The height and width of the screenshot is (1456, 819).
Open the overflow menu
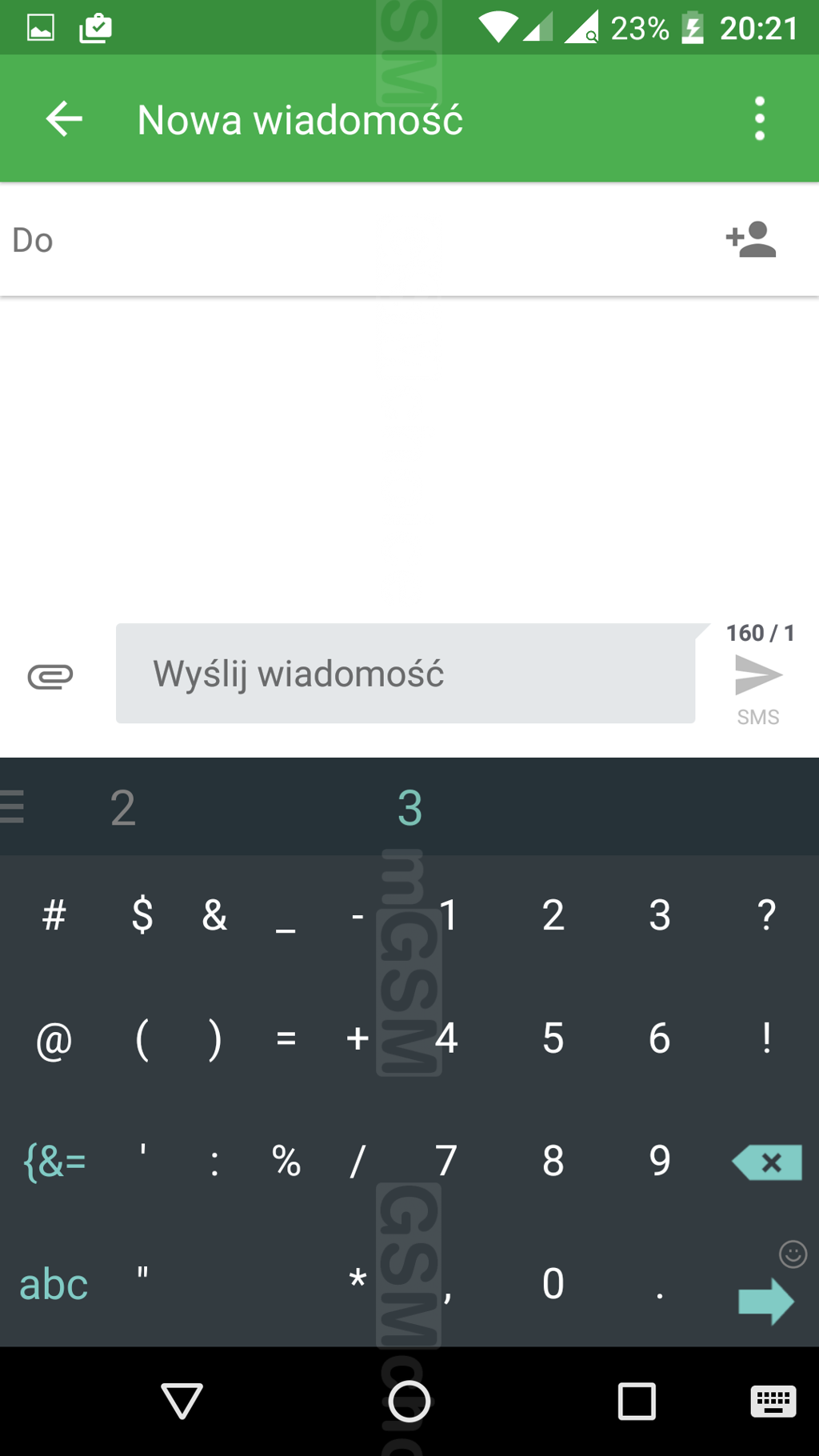pyautogui.click(x=759, y=119)
